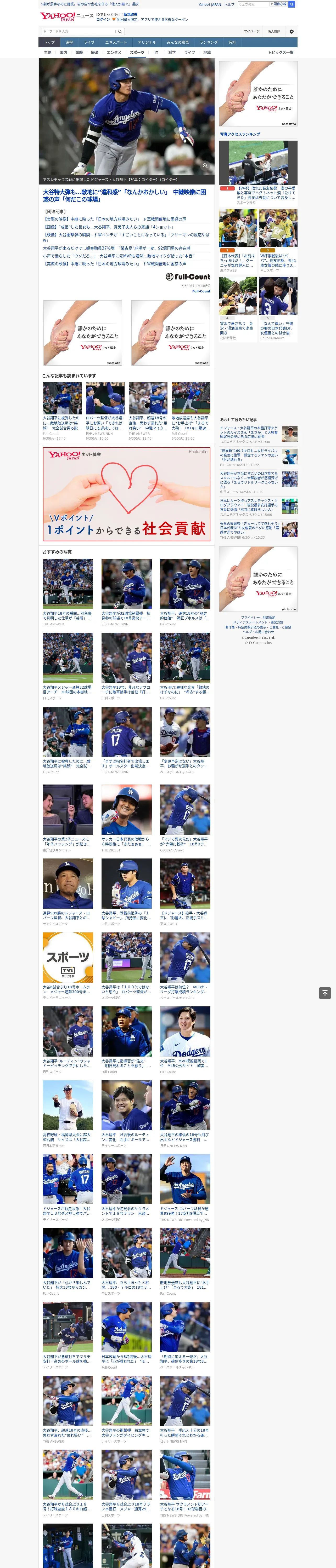Open Yahoo! JAPAN link in top bar
This screenshot has width=336, height=1568.
click(x=210, y=4)
